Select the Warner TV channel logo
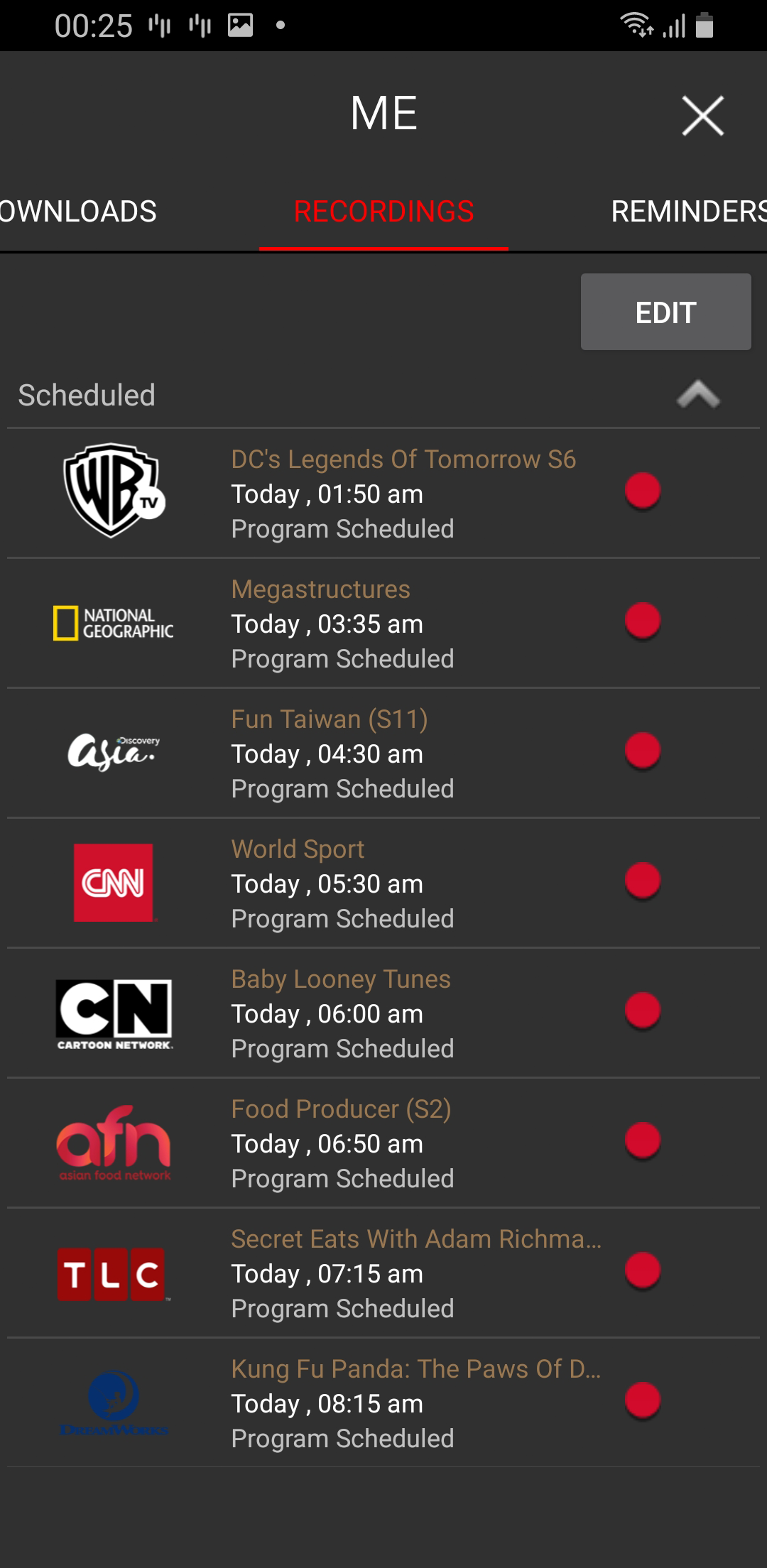Image resolution: width=767 pixels, height=1568 pixels. pyautogui.click(x=114, y=489)
